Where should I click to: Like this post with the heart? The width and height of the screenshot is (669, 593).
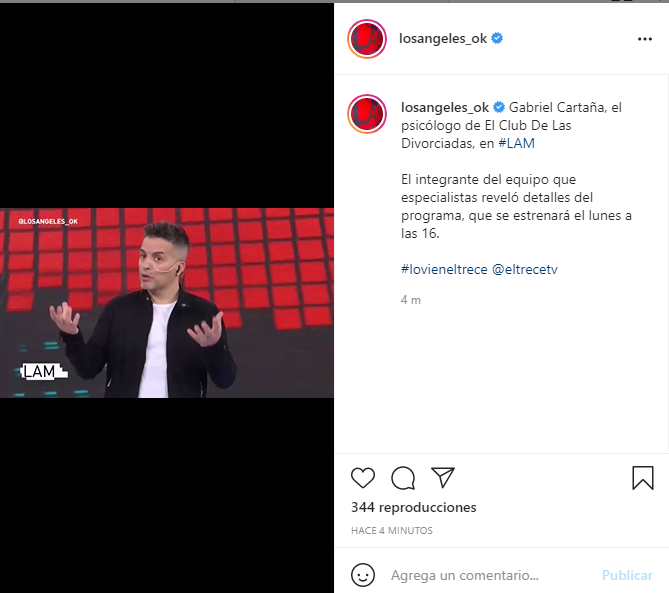point(363,477)
